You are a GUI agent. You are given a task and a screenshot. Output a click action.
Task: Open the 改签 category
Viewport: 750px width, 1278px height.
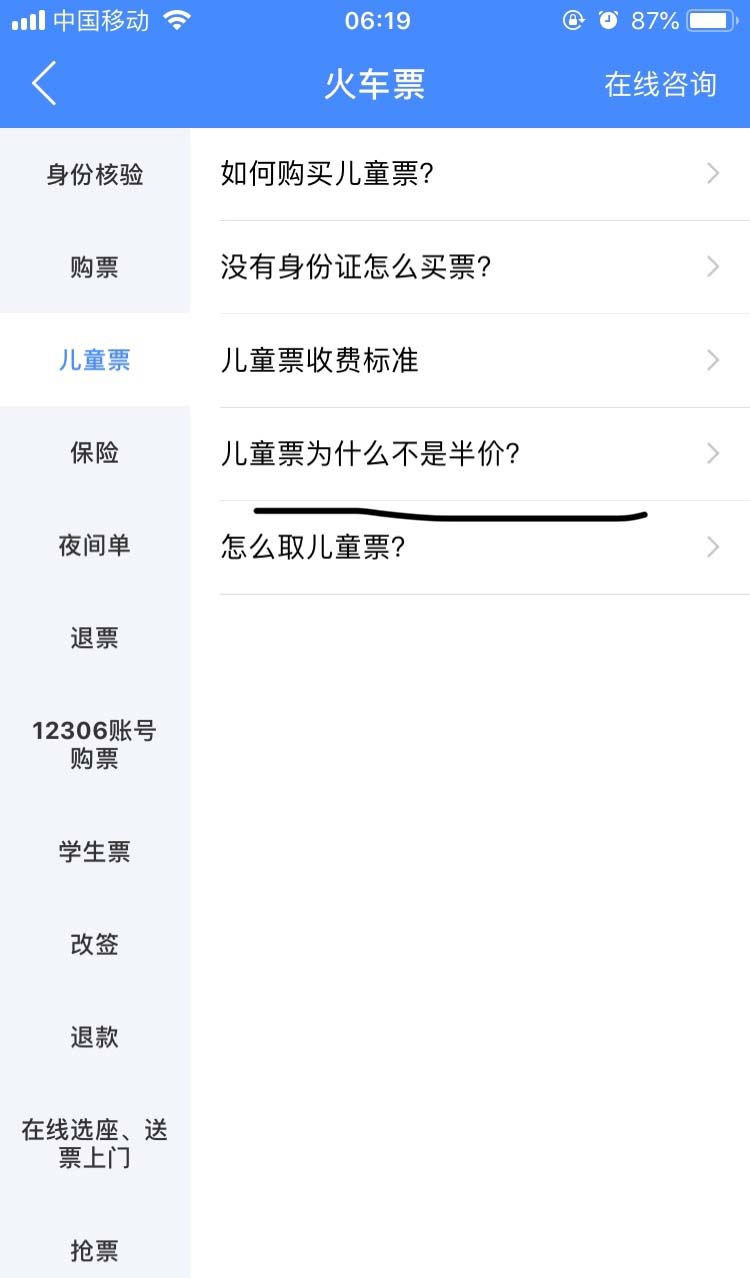click(x=95, y=944)
